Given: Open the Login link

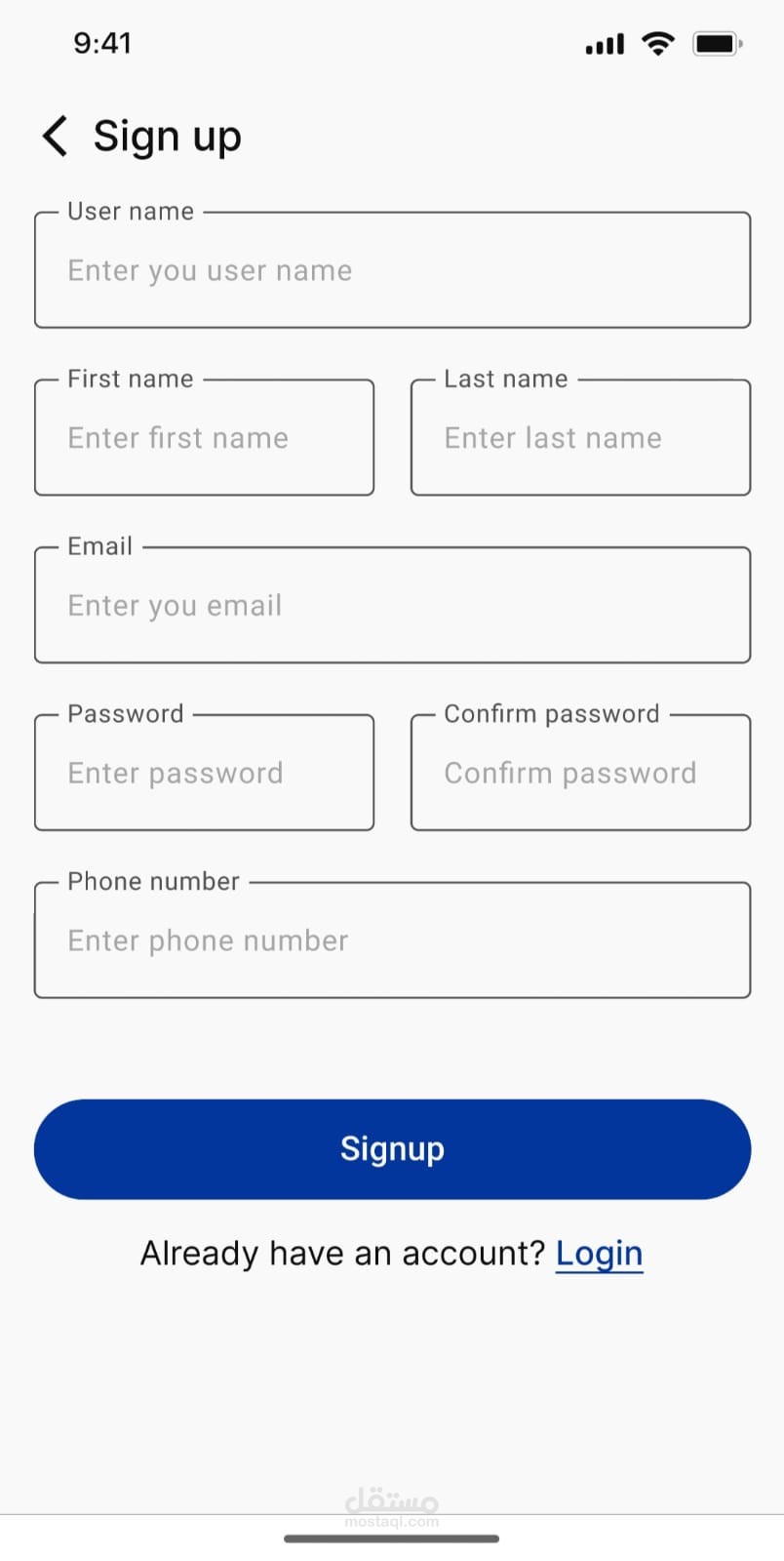Looking at the screenshot, I should click(x=599, y=1254).
